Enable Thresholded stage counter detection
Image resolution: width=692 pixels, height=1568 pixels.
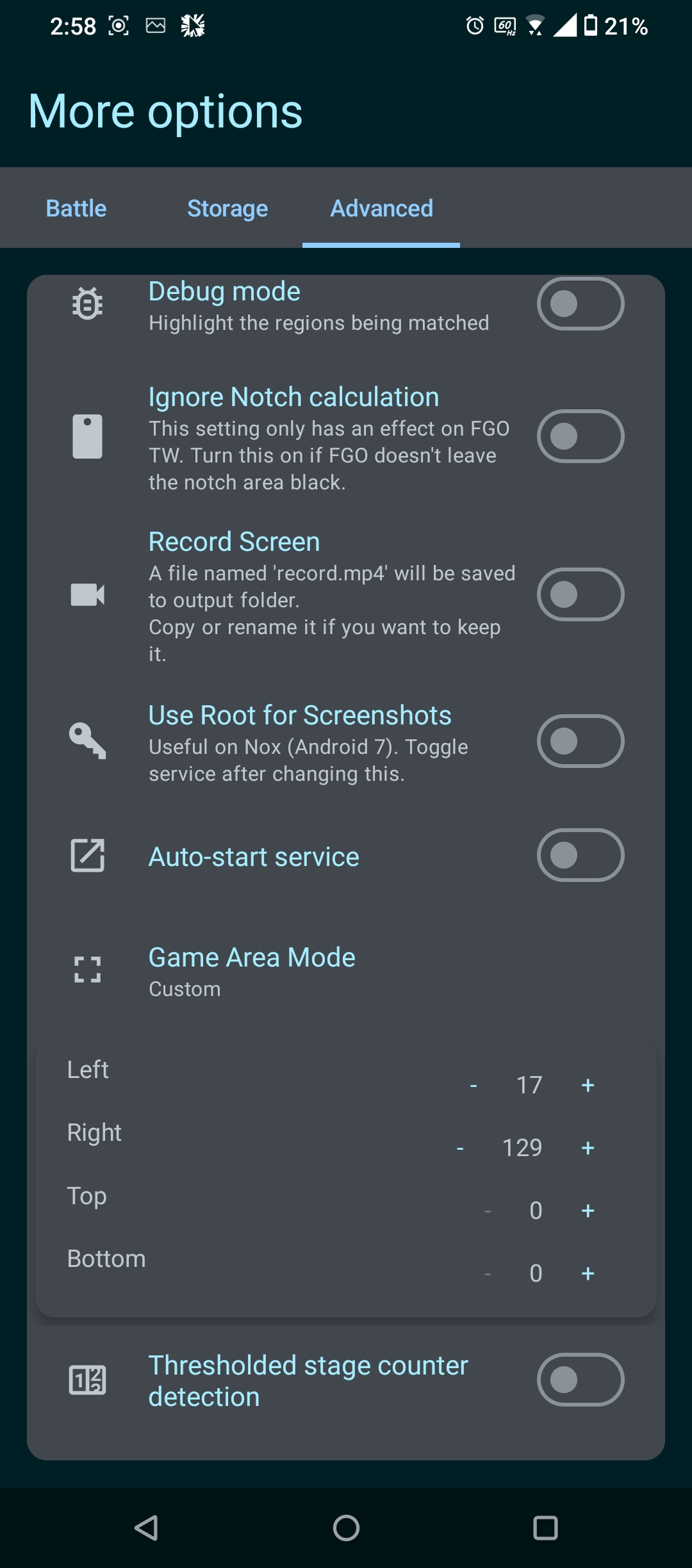pyautogui.click(x=580, y=1380)
